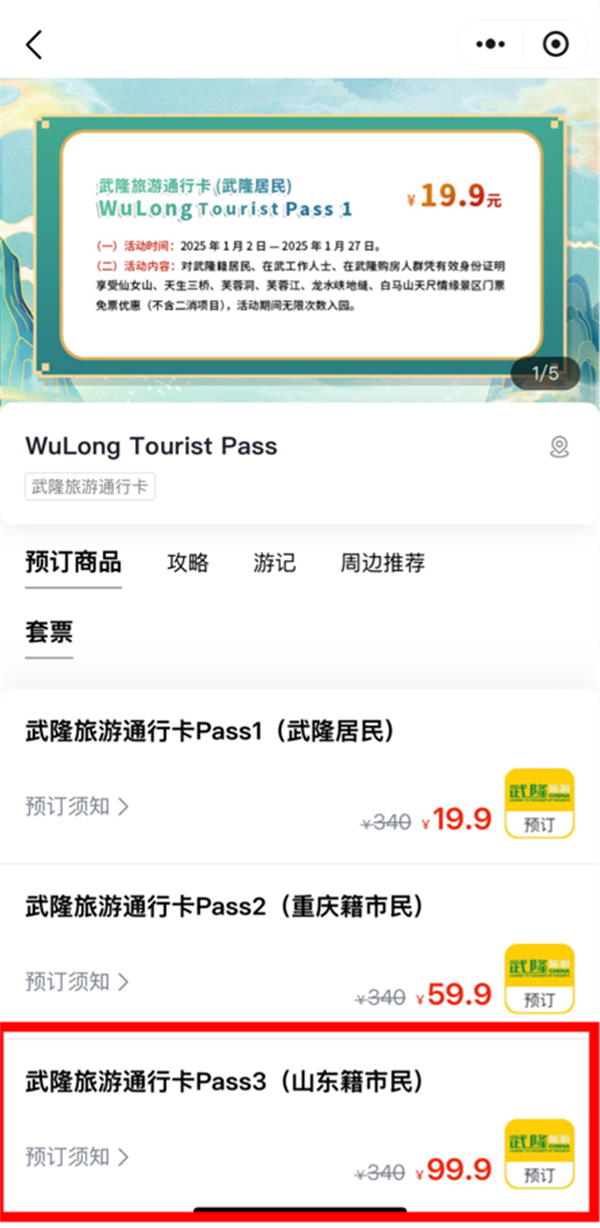Open the mini program three-dot menu
Screen dimensions: 600x1228
492,45
